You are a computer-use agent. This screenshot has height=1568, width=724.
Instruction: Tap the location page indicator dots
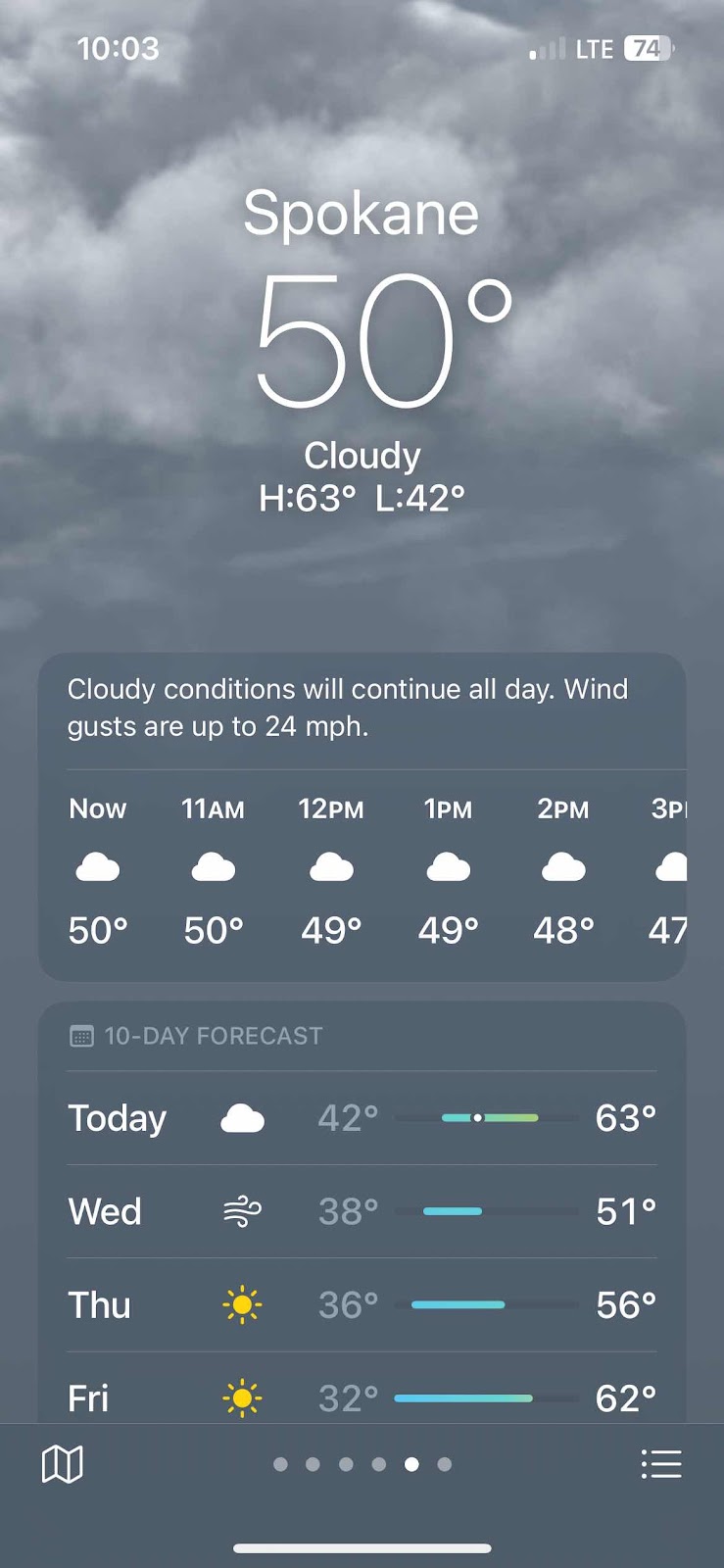[362, 1464]
